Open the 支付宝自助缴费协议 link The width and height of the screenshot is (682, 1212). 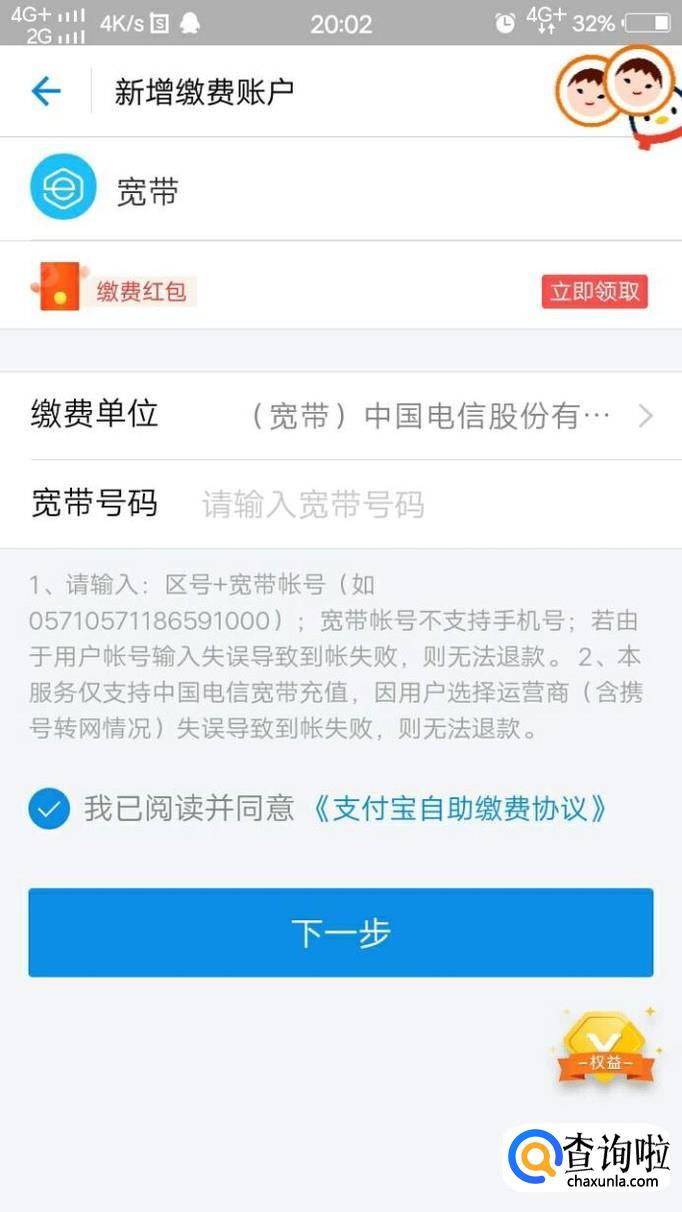click(460, 809)
